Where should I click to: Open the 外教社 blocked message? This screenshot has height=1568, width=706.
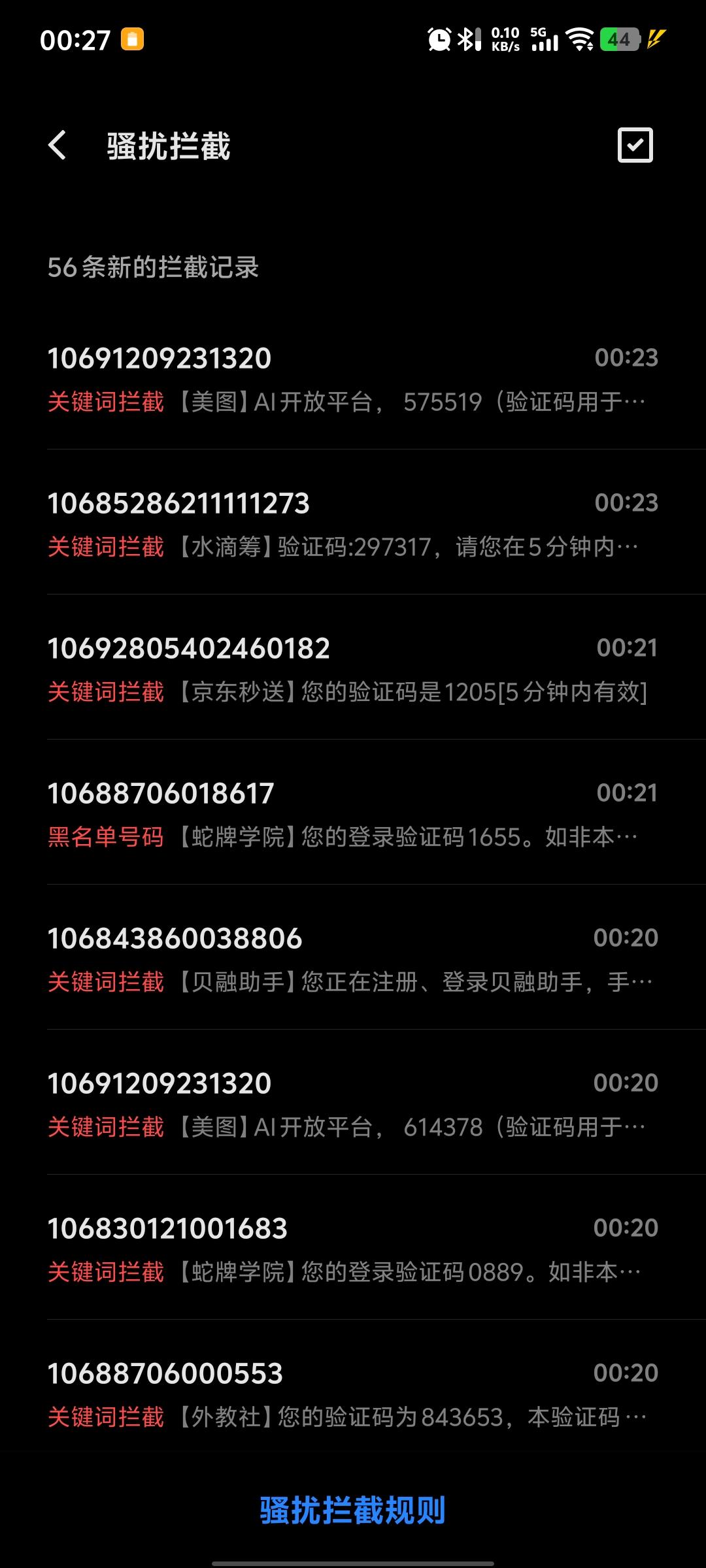click(353, 1394)
